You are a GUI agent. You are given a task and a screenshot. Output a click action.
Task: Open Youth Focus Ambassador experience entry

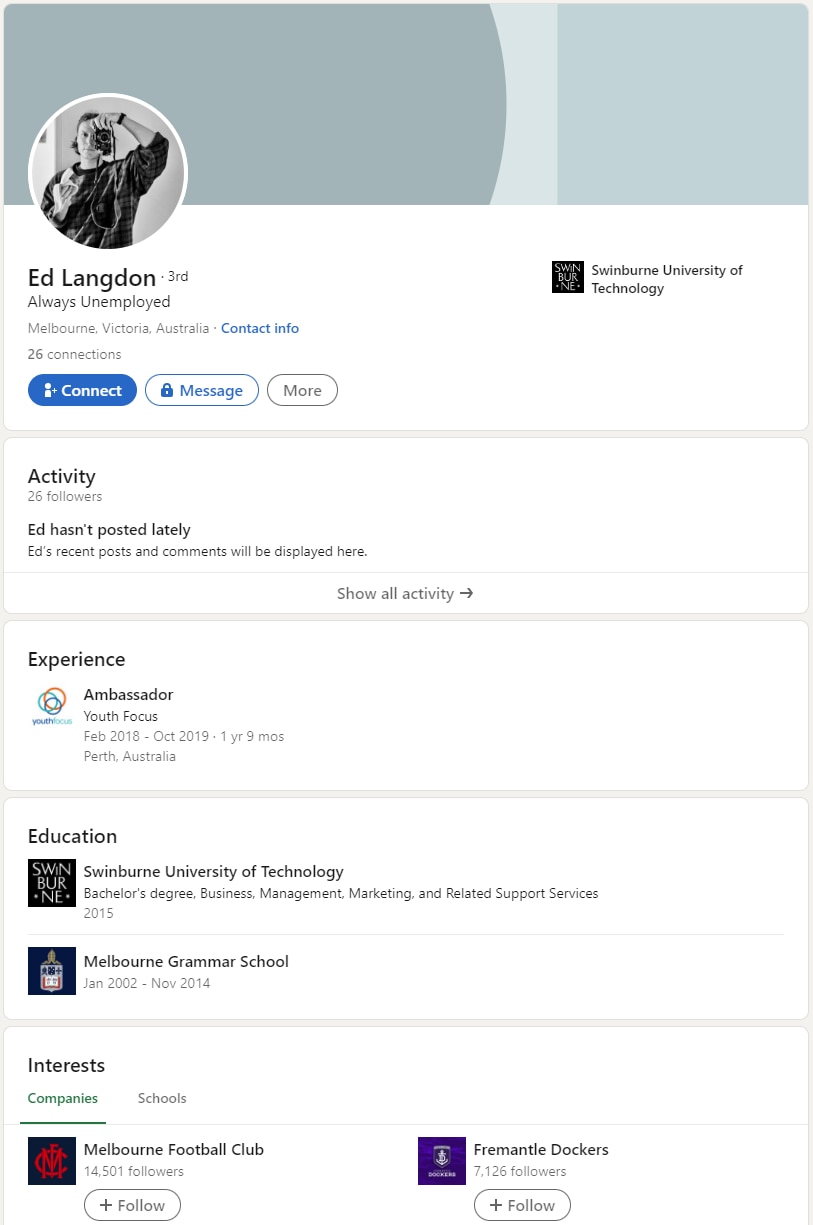coord(128,694)
